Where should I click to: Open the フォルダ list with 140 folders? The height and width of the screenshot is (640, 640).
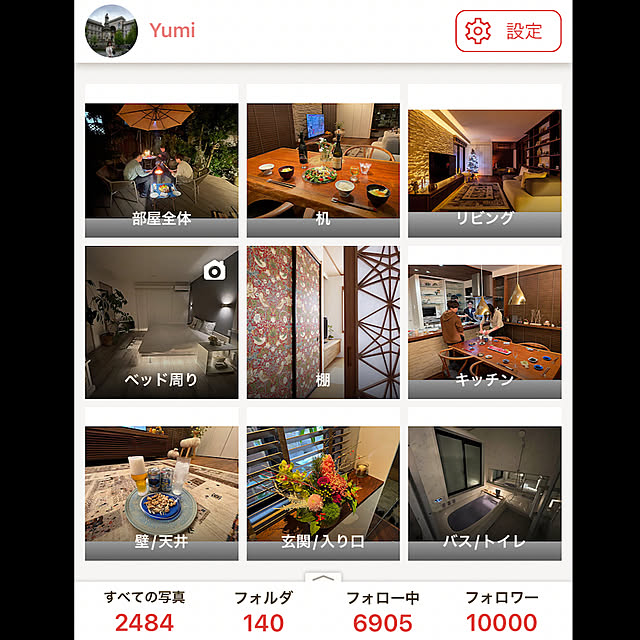click(263, 611)
